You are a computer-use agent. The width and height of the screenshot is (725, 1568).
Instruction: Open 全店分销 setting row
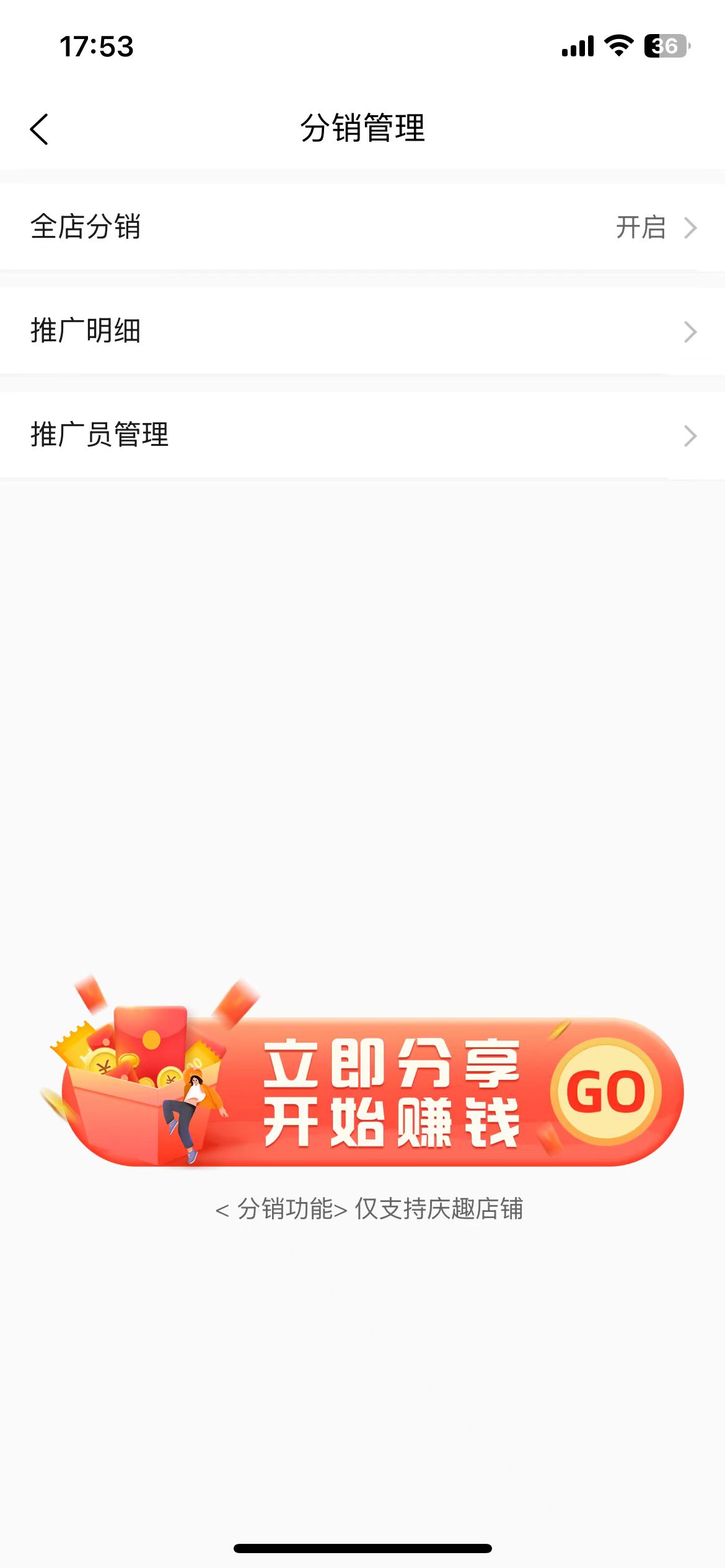pyautogui.click(x=362, y=227)
